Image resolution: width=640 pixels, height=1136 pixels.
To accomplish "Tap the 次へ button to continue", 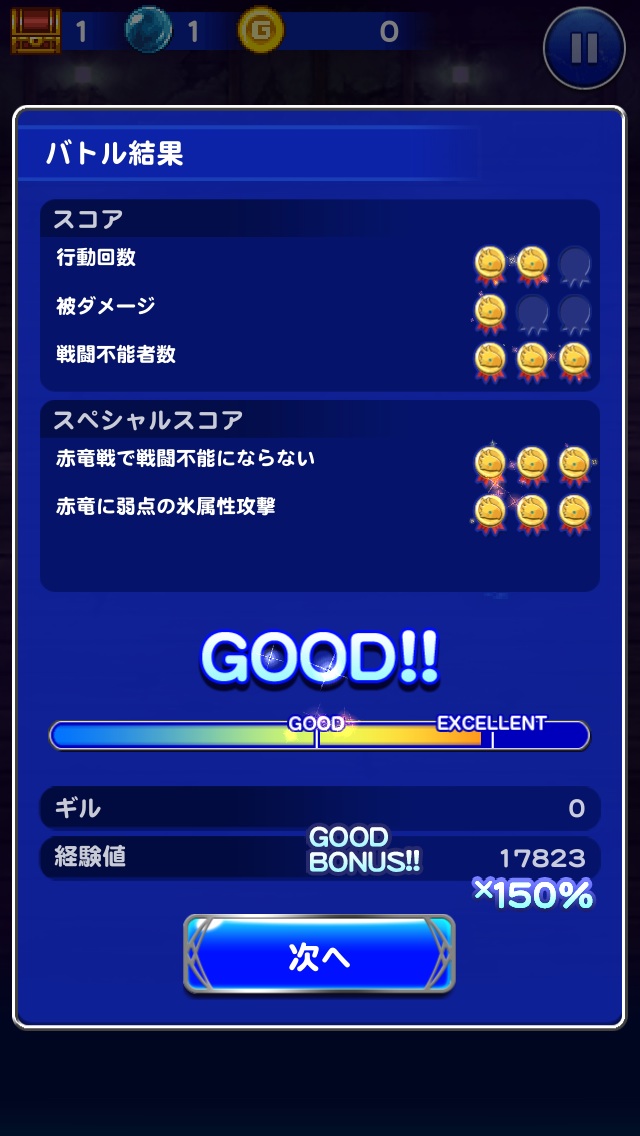I will coord(319,956).
